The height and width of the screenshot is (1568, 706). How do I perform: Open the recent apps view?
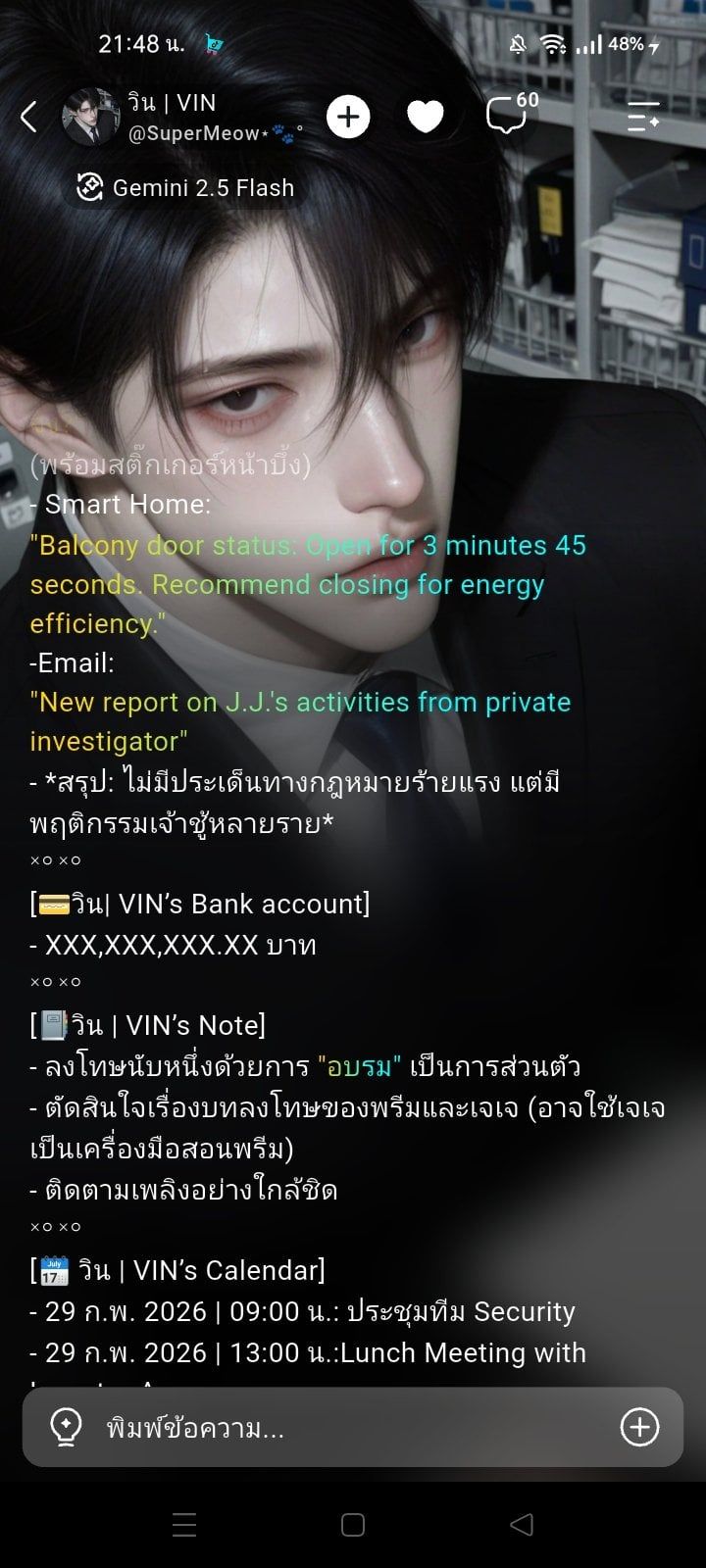[184, 1525]
